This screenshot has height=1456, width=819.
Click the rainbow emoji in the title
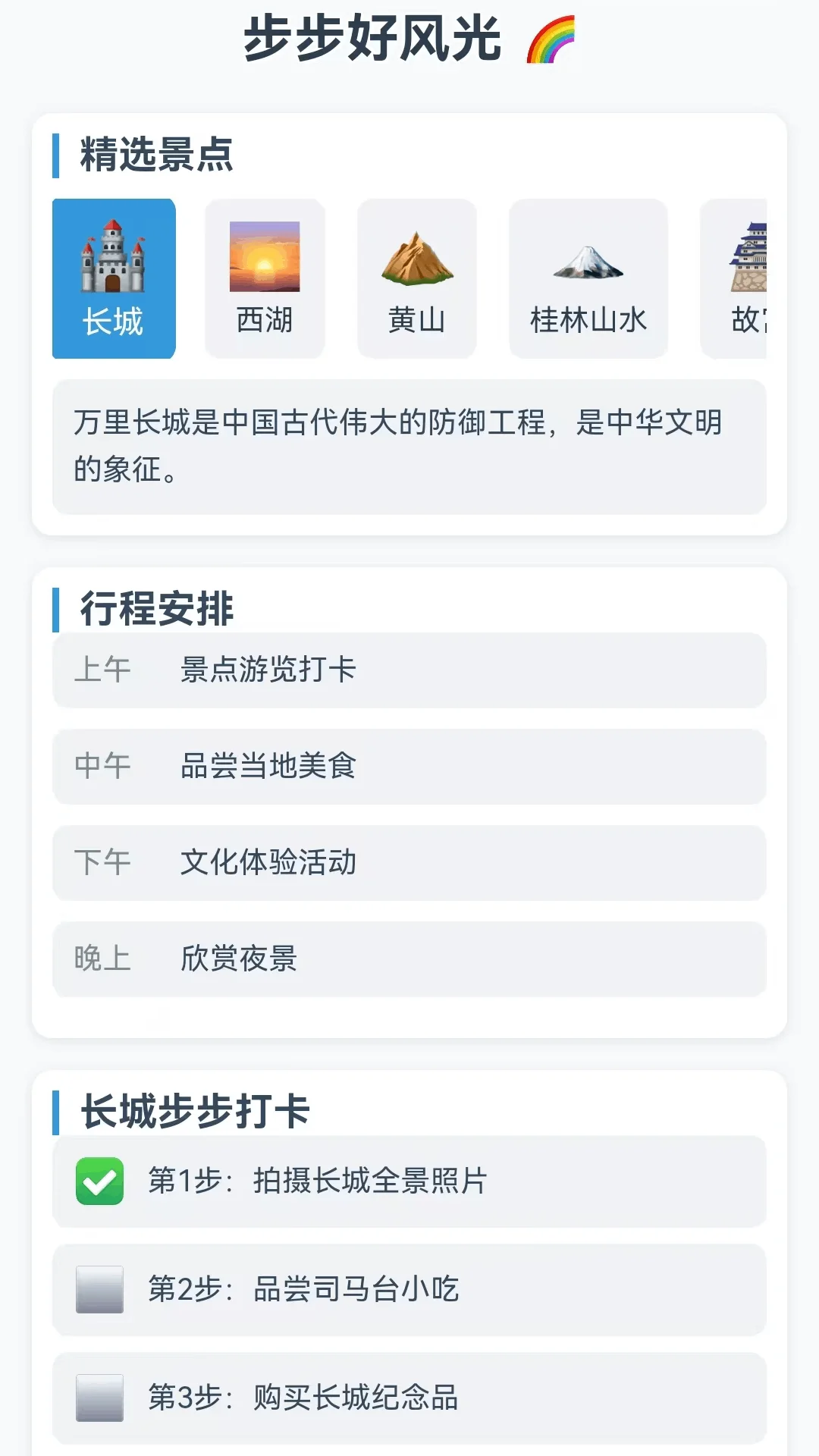(553, 39)
